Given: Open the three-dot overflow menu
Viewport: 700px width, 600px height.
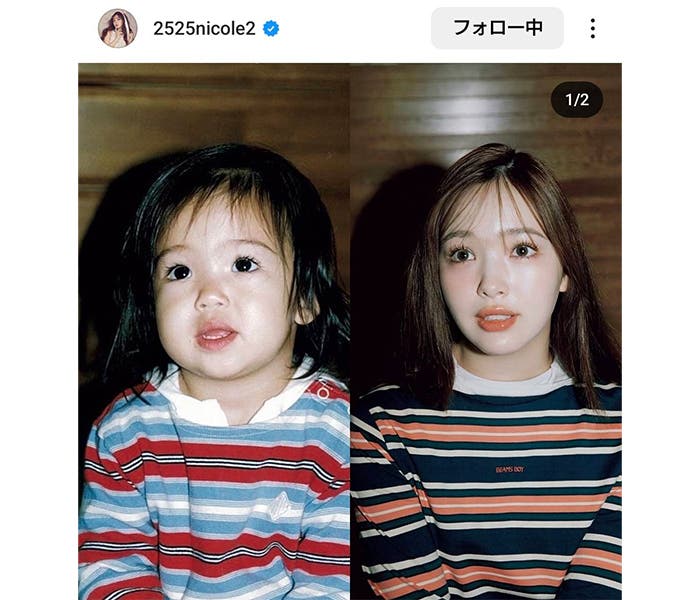Looking at the screenshot, I should 592,28.
